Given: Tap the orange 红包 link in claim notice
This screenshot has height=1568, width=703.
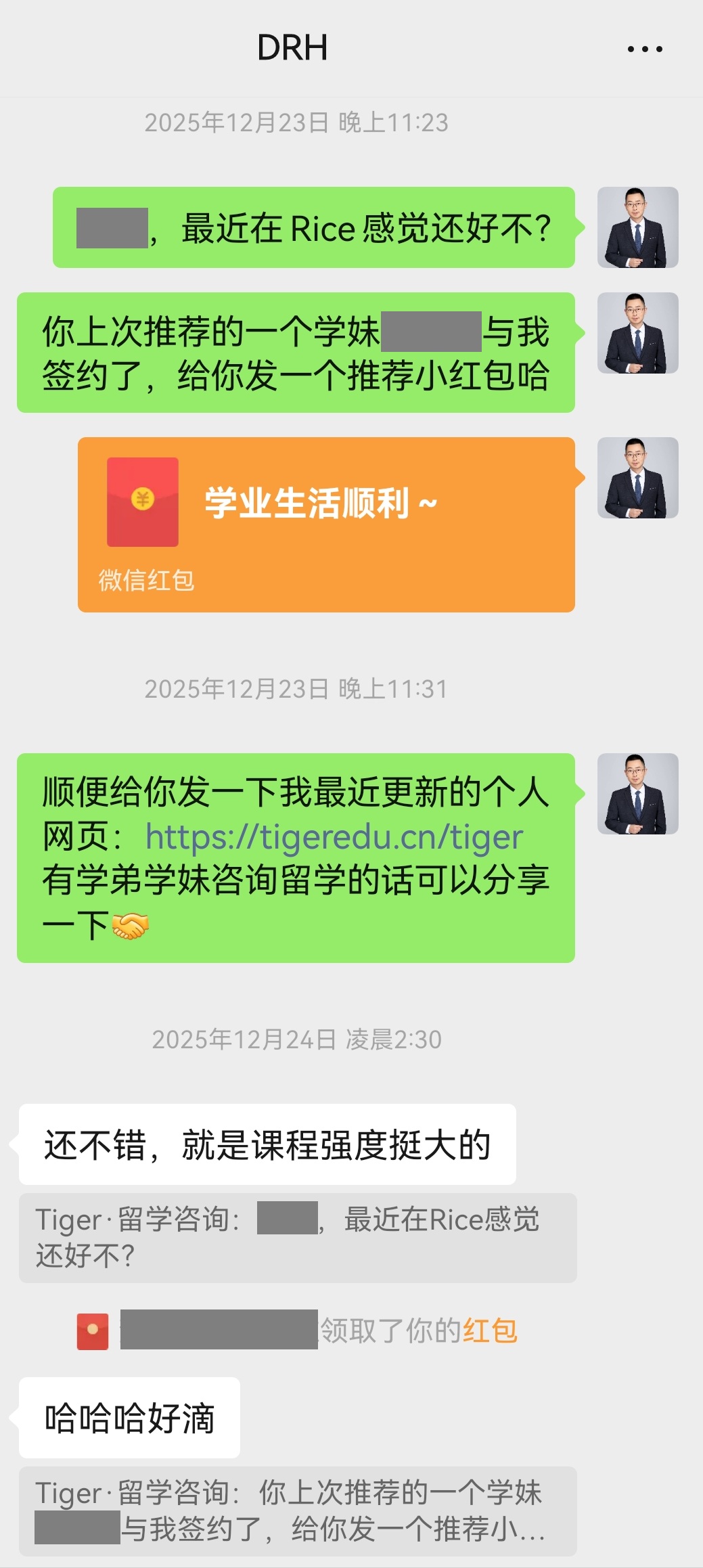Looking at the screenshot, I should point(490,1330).
